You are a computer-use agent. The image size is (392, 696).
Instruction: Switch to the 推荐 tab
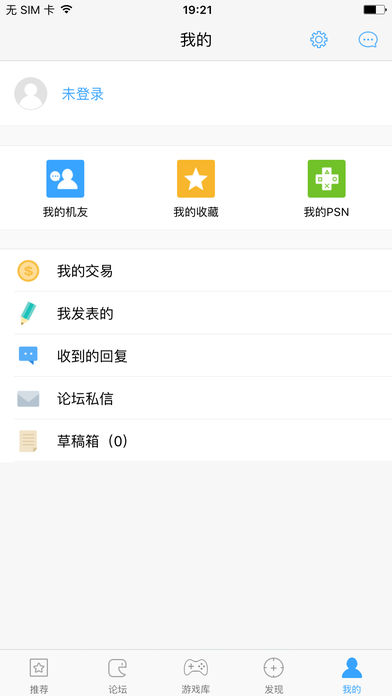pos(39,674)
